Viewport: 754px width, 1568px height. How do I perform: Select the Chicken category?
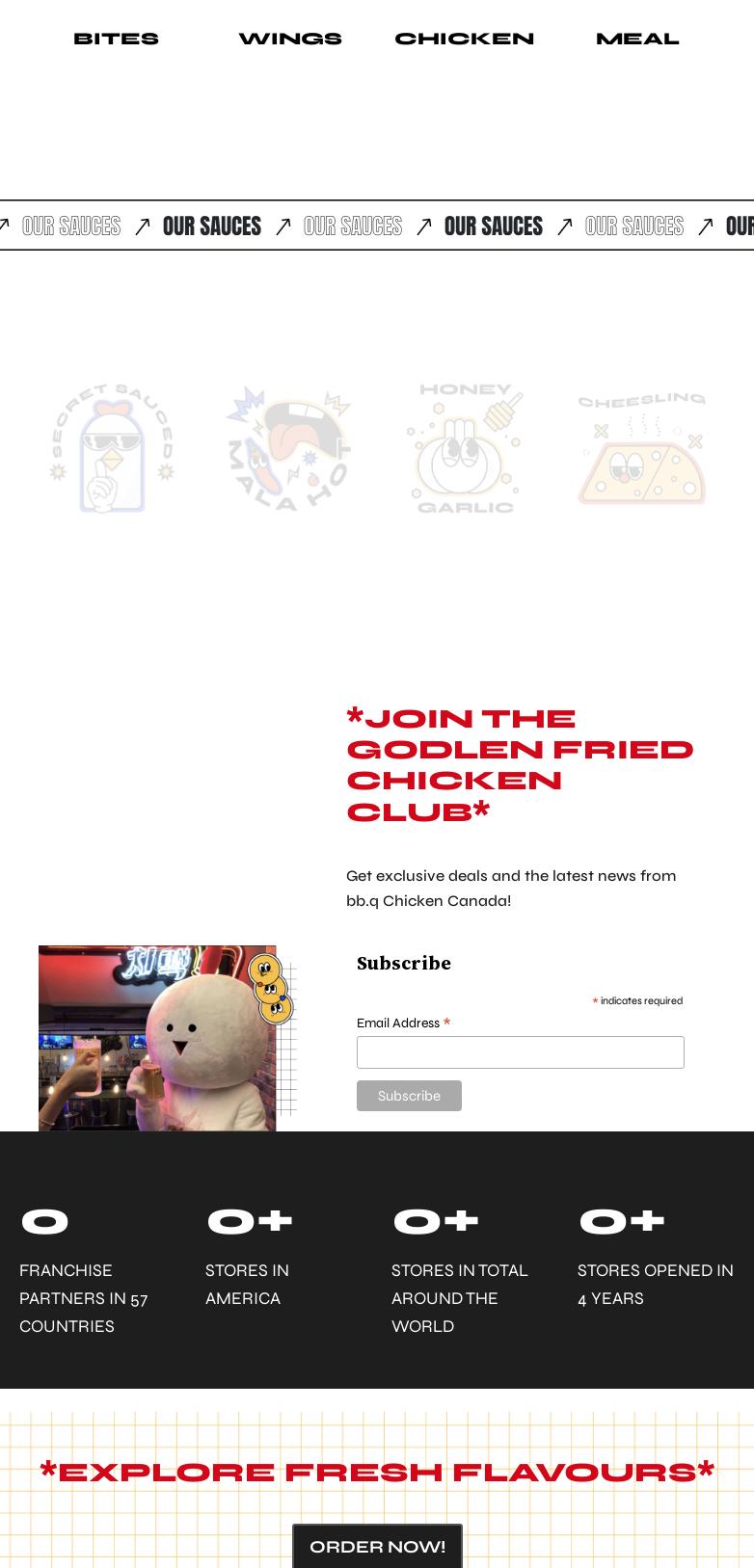tap(464, 39)
